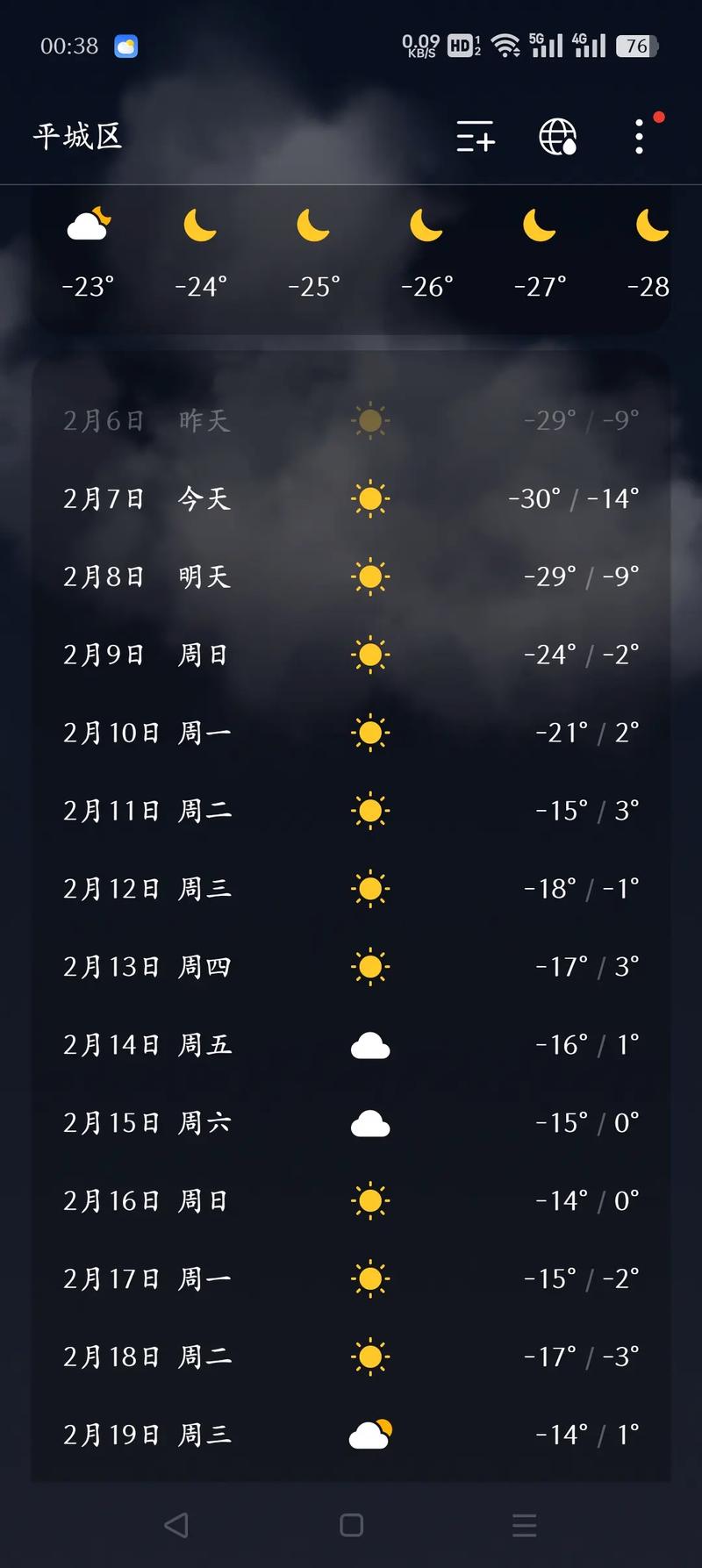Open the globe weather map icon
The width and height of the screenshot is (702, 1568).
click(557, 137)
